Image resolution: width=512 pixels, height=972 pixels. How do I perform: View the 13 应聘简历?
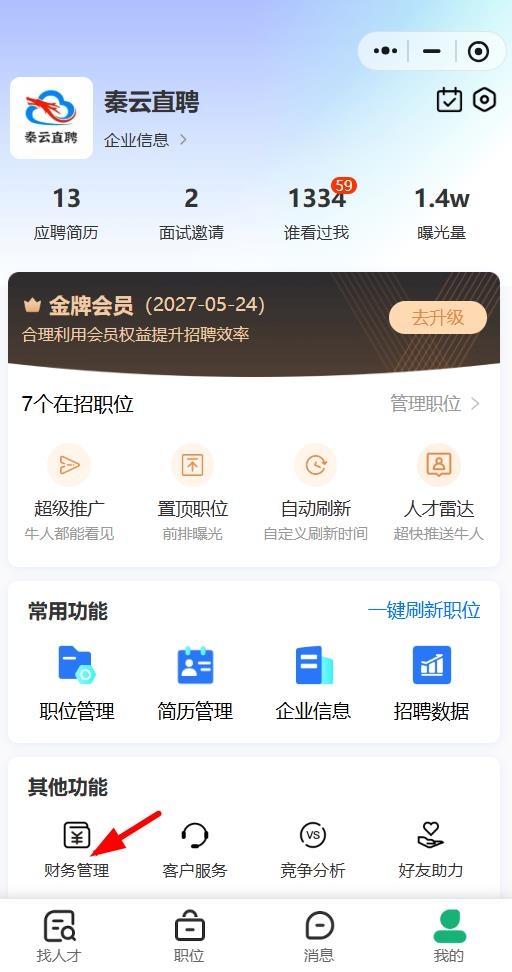click(66, 214)
